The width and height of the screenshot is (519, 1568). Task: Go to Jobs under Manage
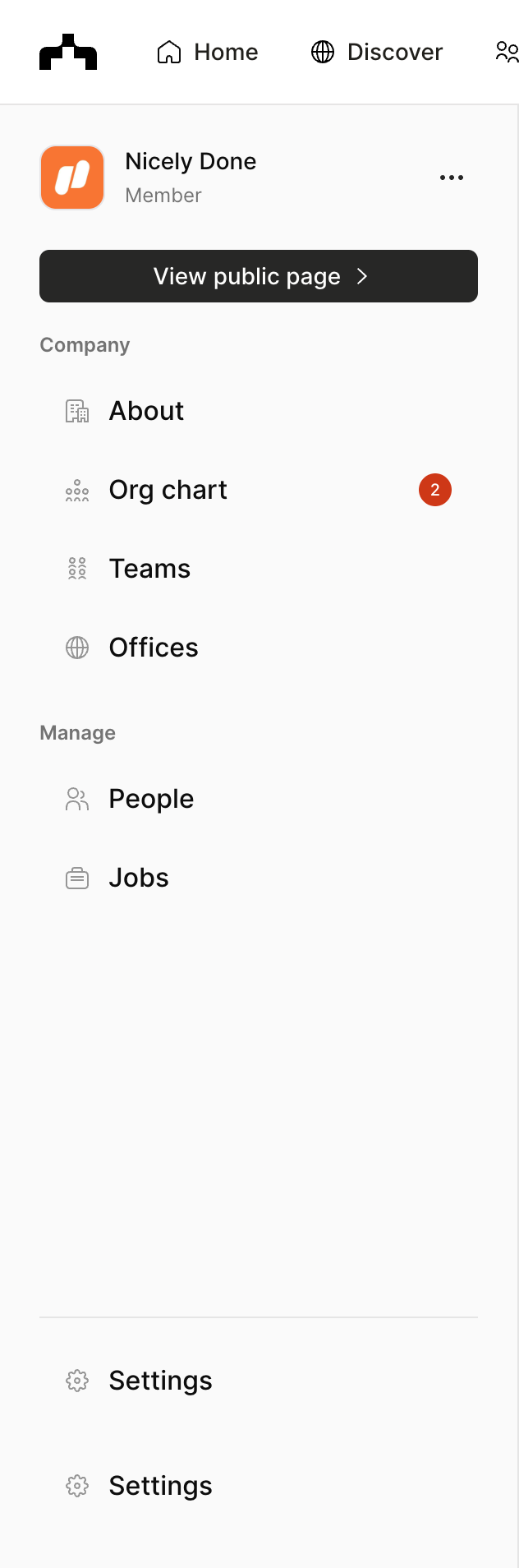(139, 878)
